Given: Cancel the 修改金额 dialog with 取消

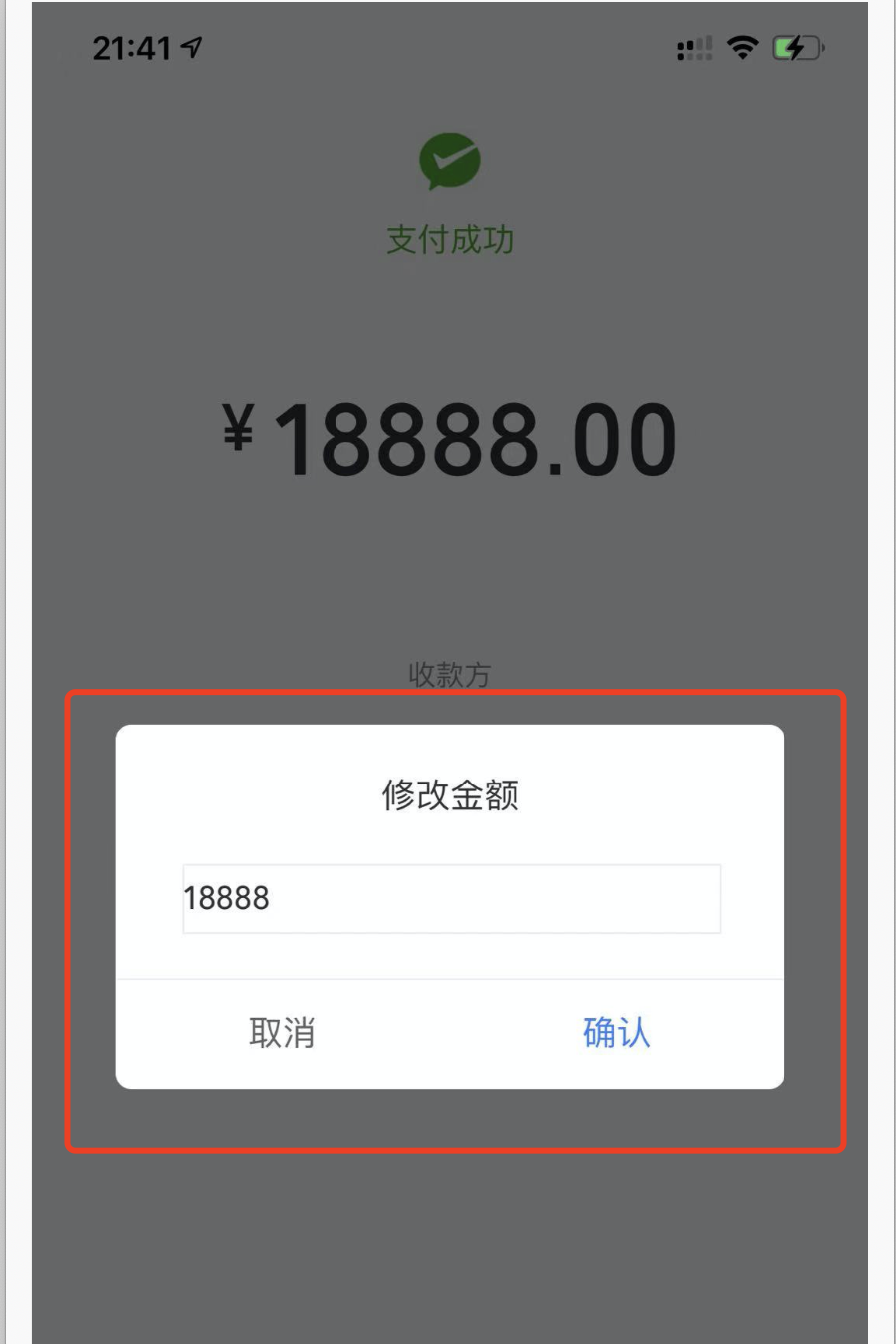Looking at the screenshot, I should click(x=282, y=1033).
